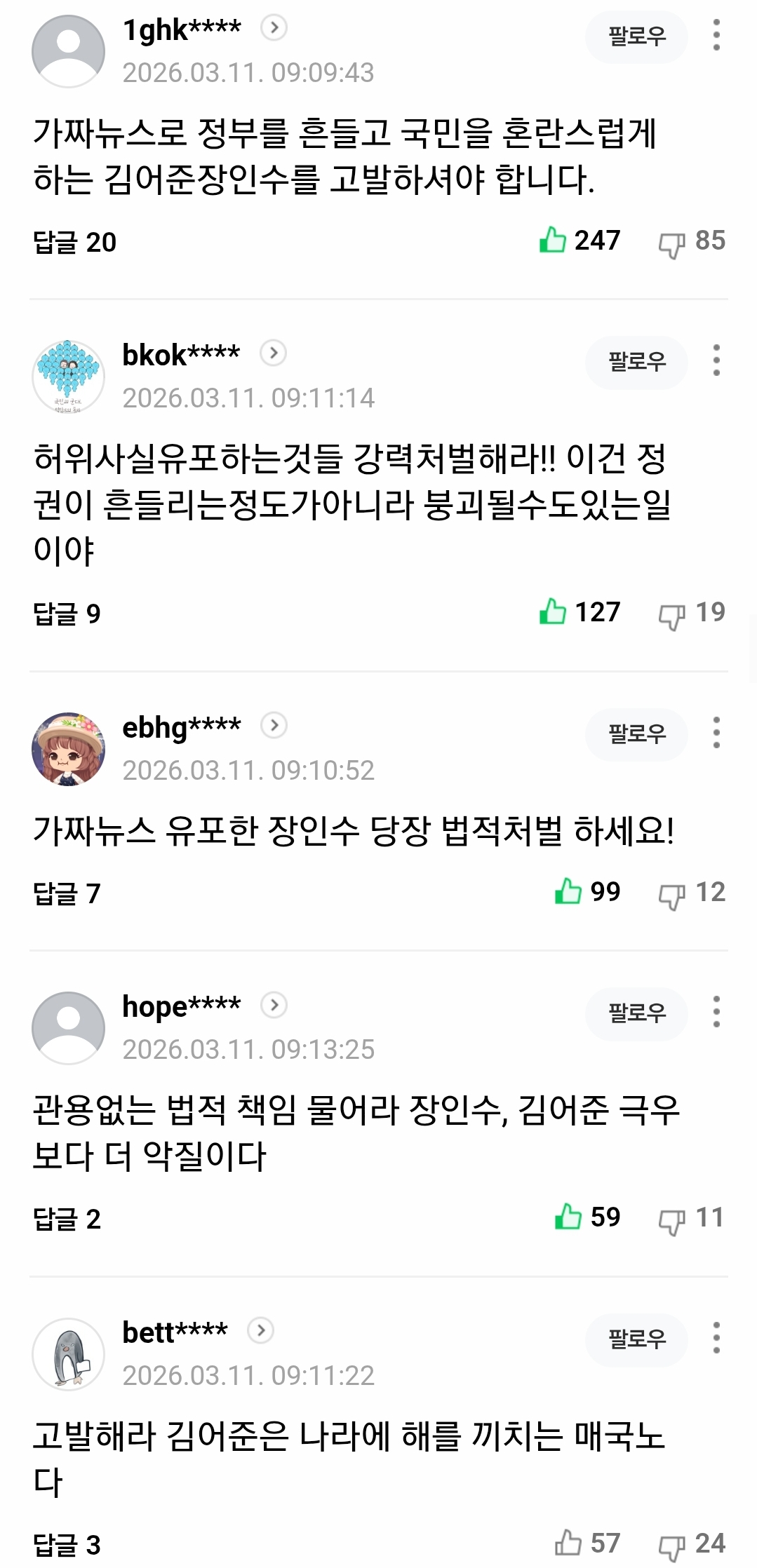Follow user 1ghk****

[636, 36]
